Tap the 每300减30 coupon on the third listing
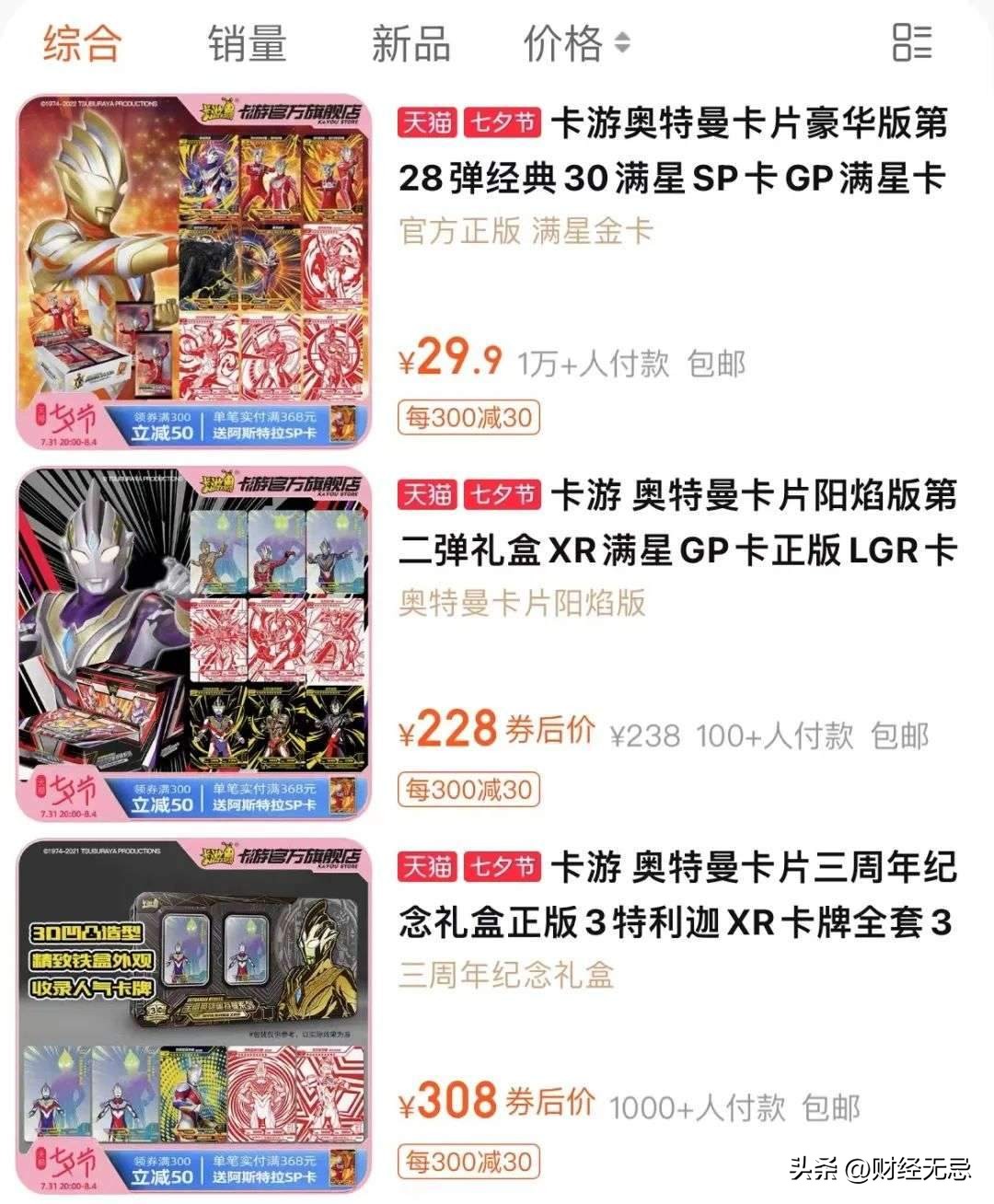994x1204 pixels. coord(468,1162)
